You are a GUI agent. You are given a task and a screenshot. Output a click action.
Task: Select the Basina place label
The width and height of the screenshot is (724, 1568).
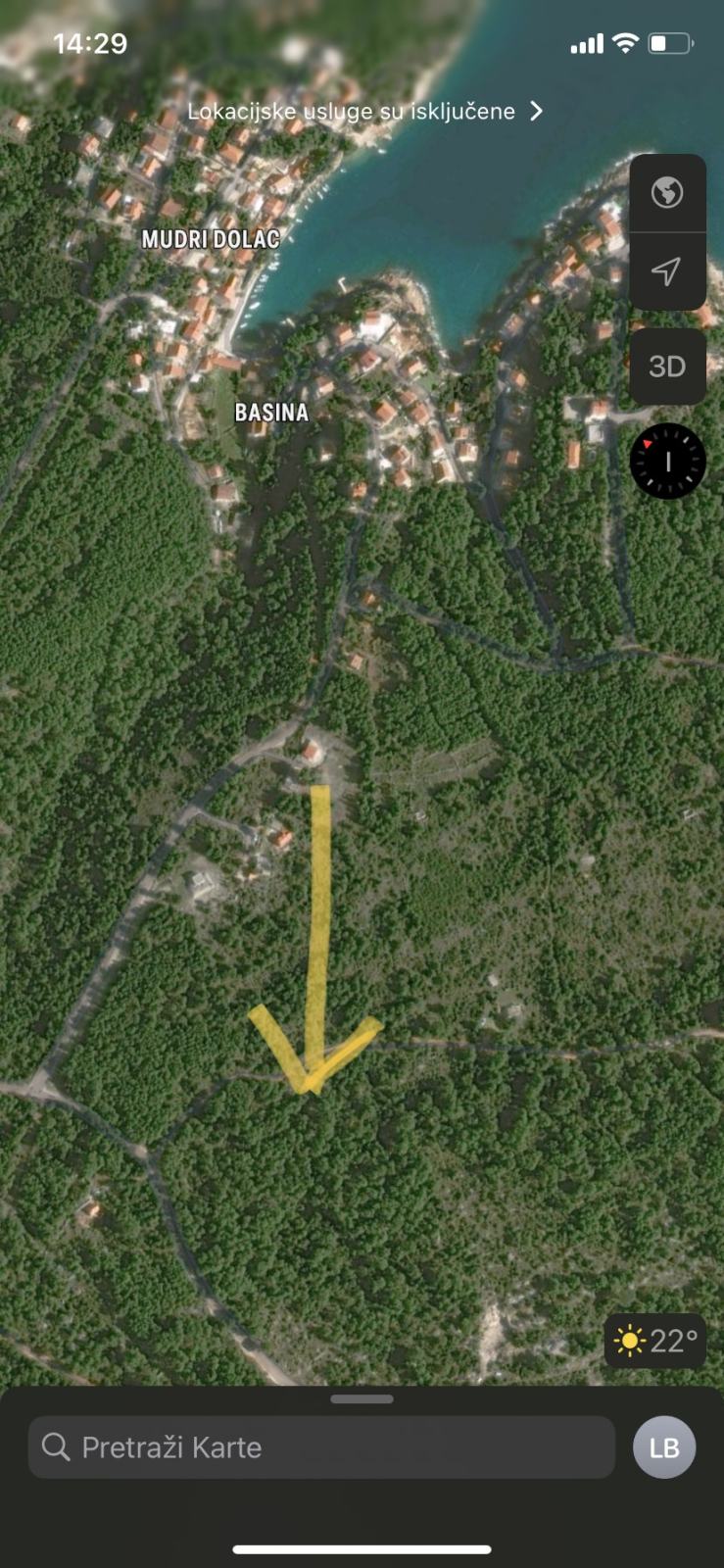pyautogui.click(x=272, y=413)
